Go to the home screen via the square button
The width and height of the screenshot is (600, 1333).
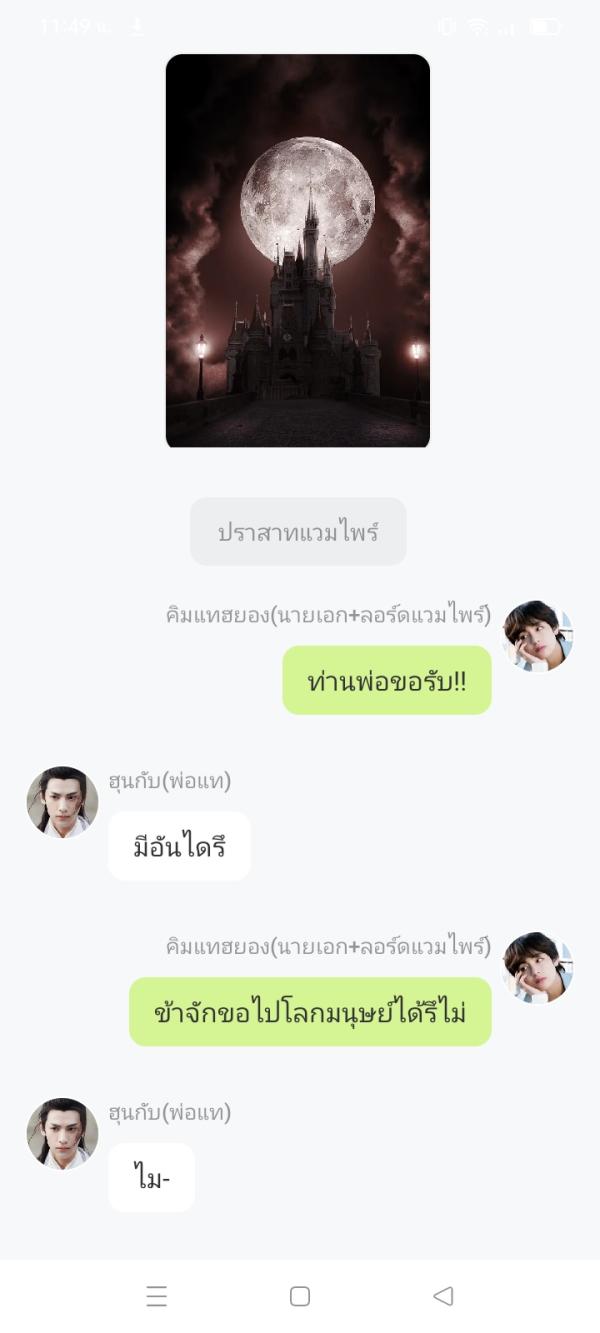point(299,1296)
